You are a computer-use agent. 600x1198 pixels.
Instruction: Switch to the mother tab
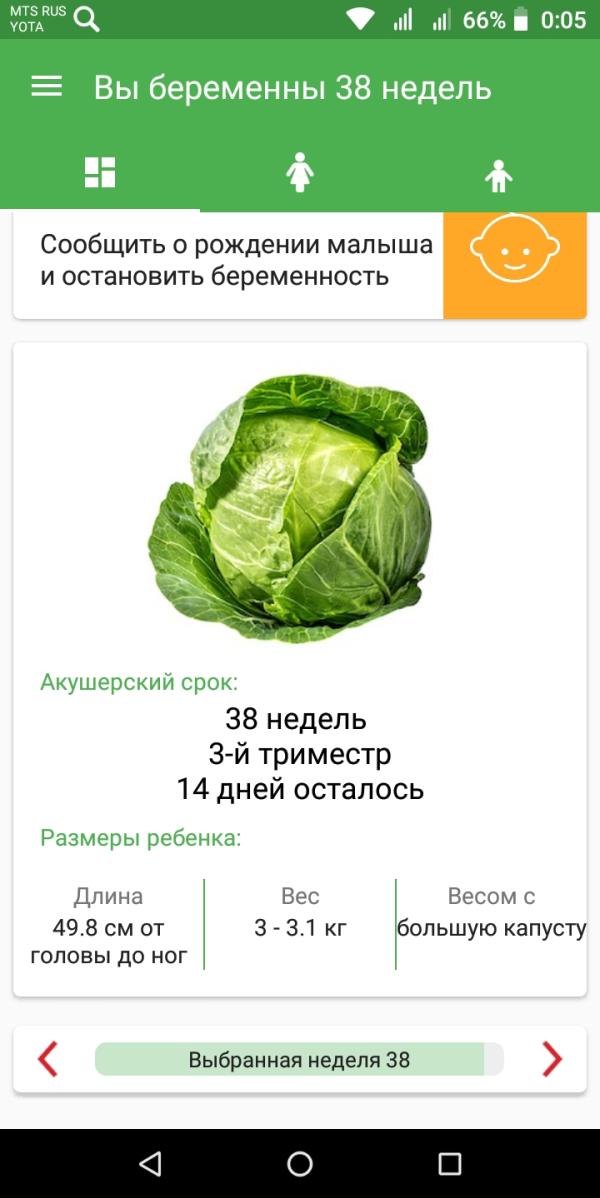(x=299, y=173)
